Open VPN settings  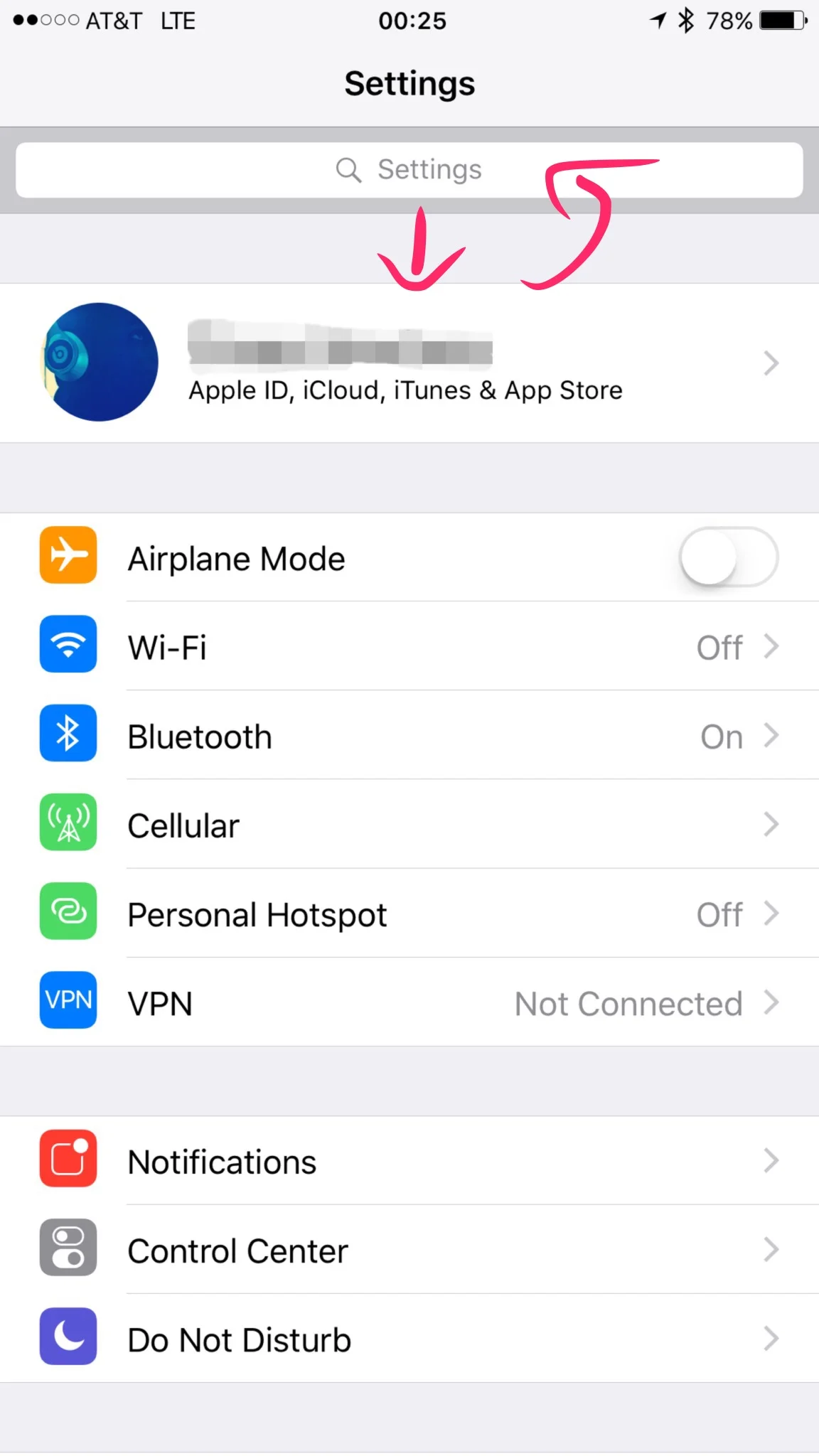[x=409, y=1002]
